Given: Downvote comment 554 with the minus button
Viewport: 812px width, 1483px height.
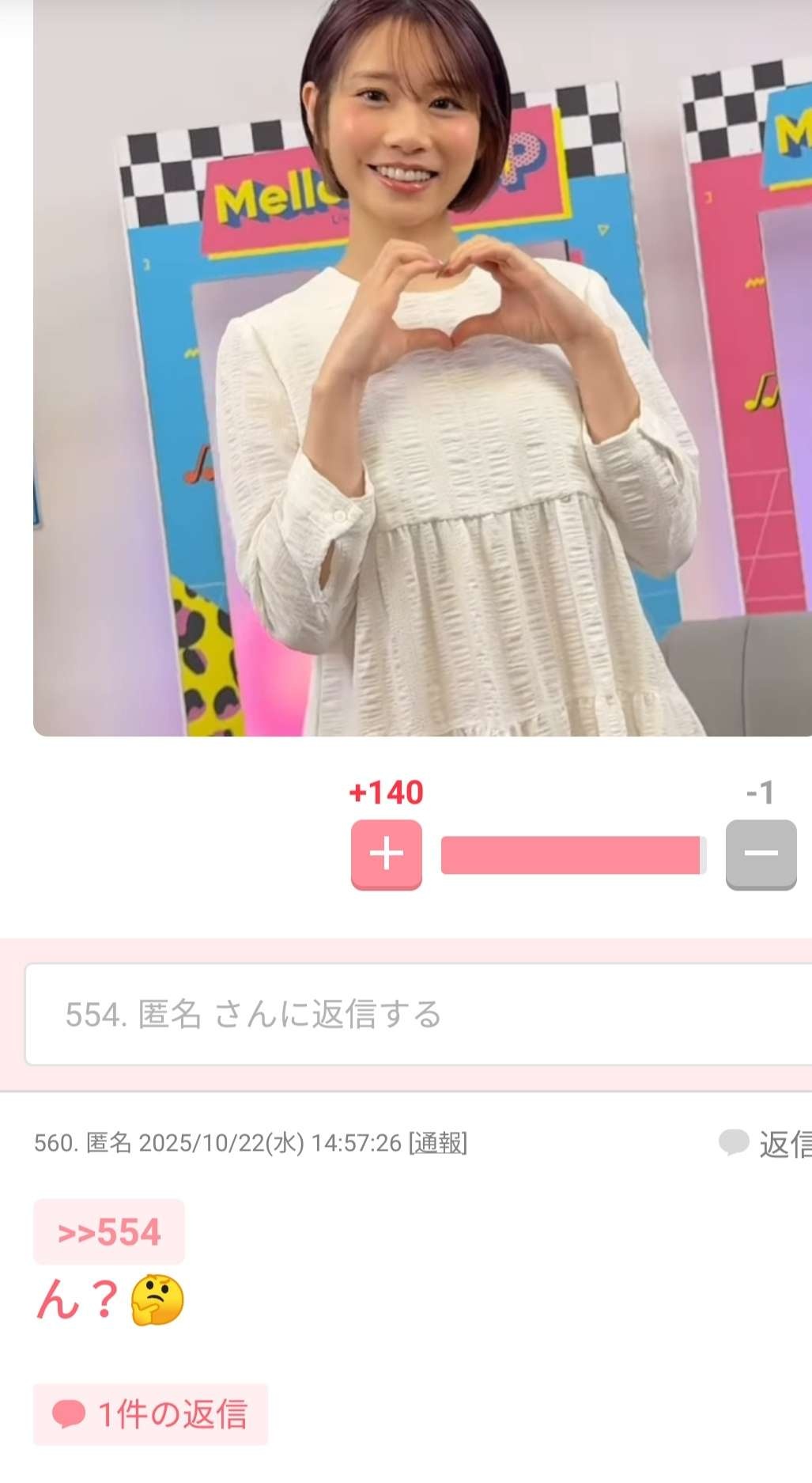Looking at the screenshot, I should coord(761,854).
